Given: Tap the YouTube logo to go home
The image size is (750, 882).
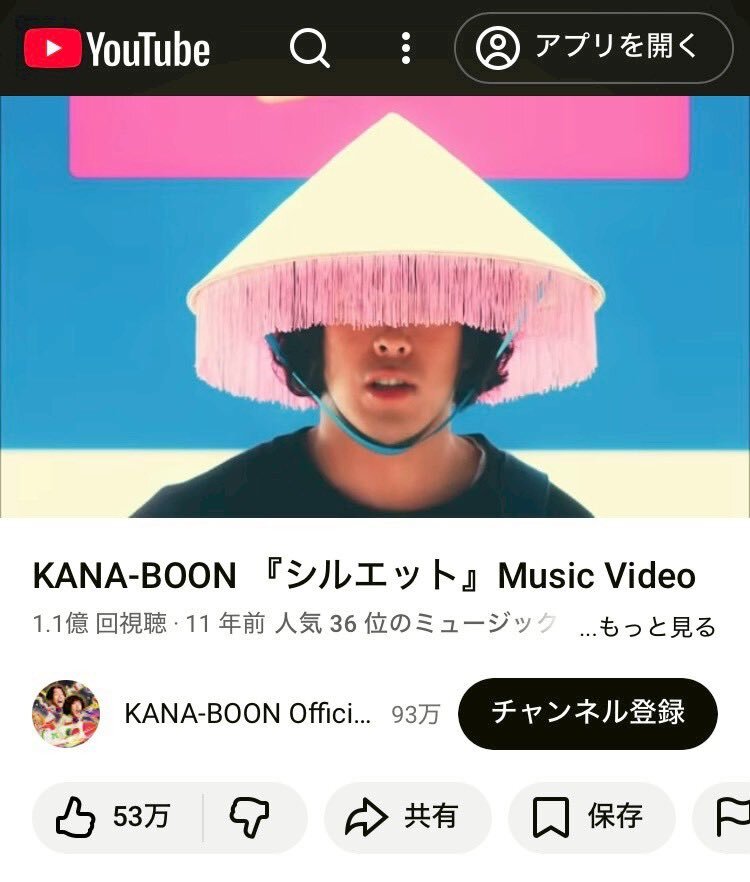Looking at the screenshot, I should (117, 48).
